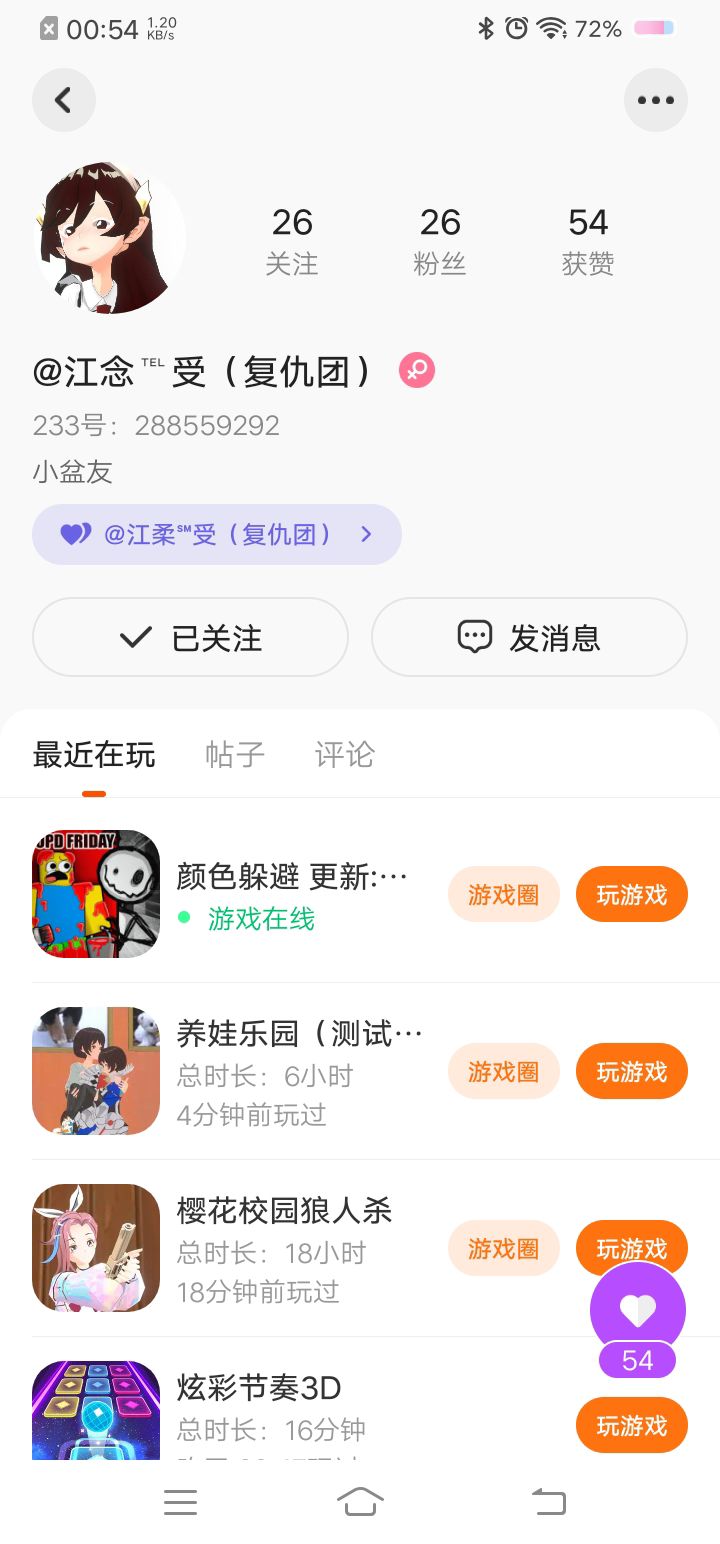View the profile avatar
The width and height of the screenshot is (720, 1544).
(111, 239)
